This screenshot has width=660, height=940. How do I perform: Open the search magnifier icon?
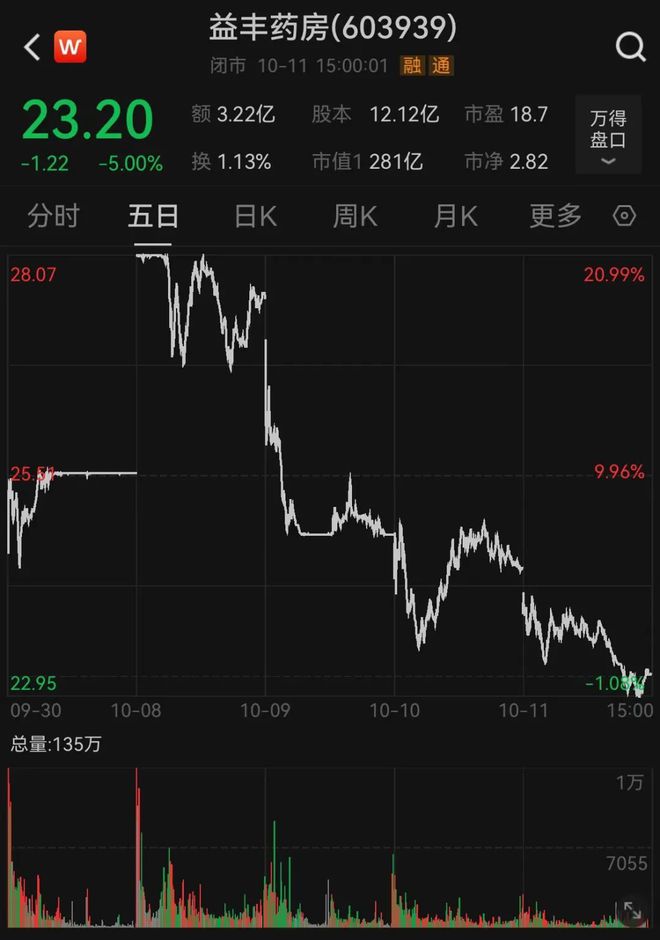[631, 47]
